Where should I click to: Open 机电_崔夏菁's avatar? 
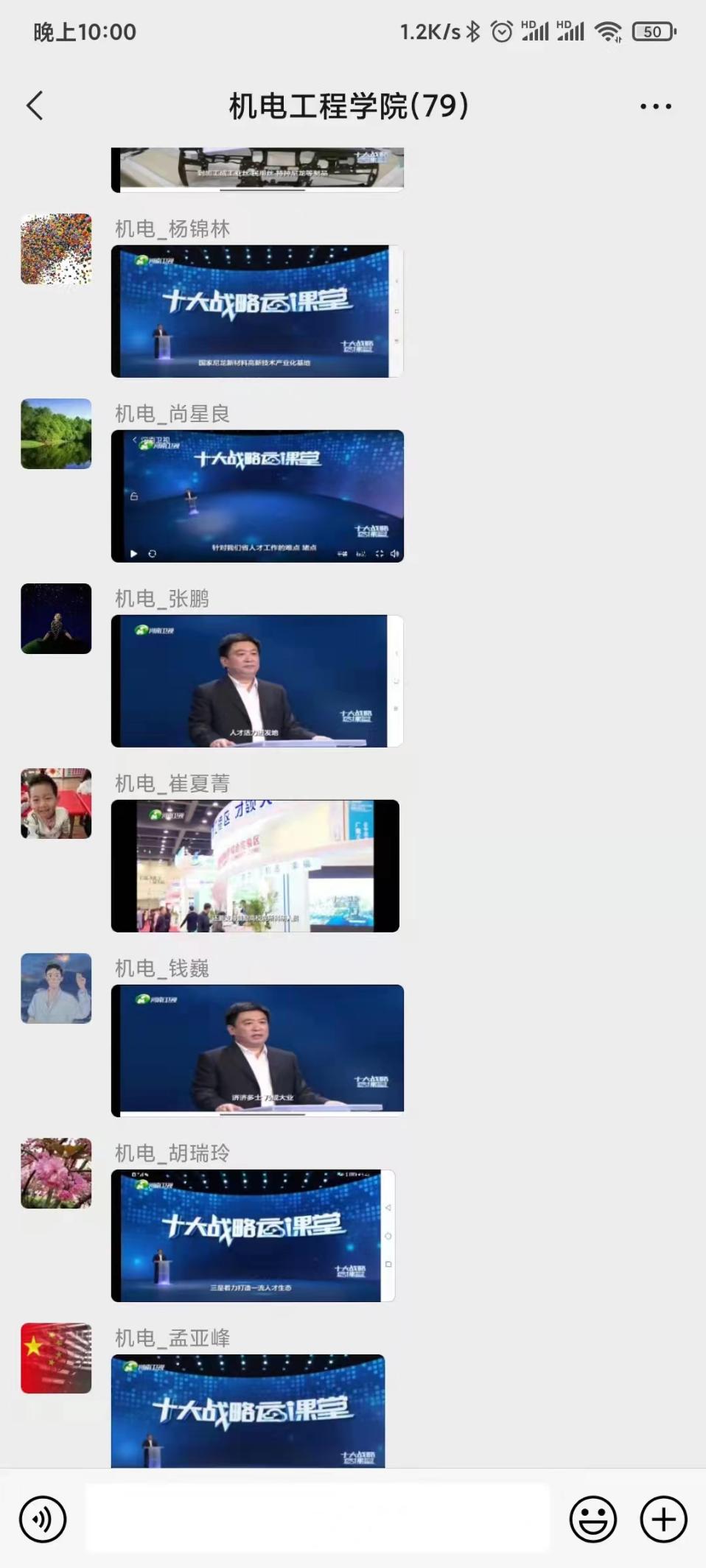[x=56, y=804]
